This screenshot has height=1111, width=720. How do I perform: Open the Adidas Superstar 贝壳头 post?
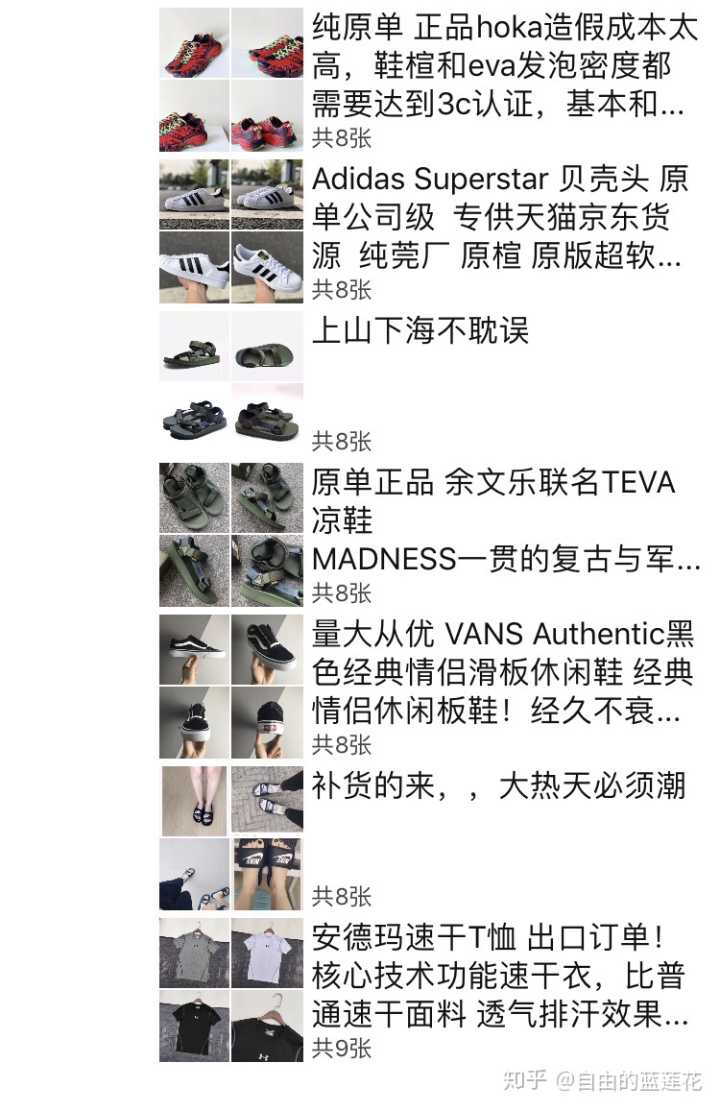point(500,217)
